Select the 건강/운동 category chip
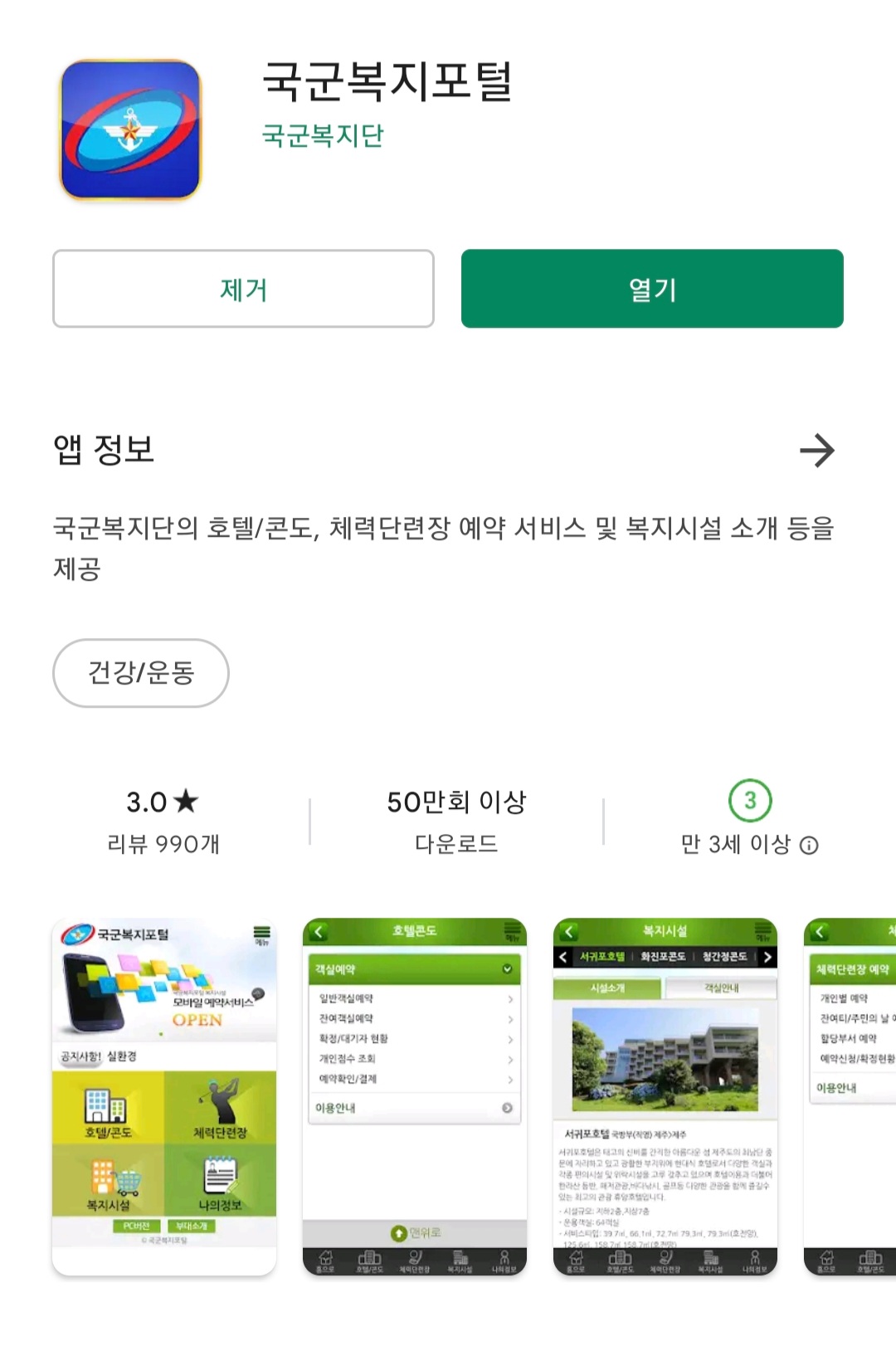The width and height of the screenshot is (896, 1346). (141, 673)
